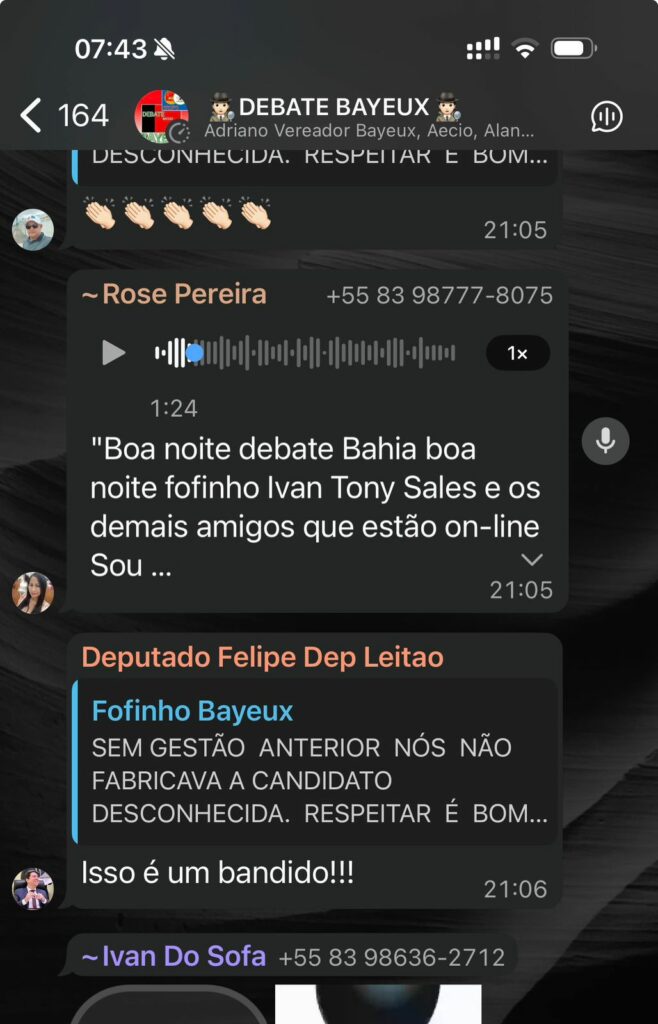Jump to quoted Fofinho Bayeux message
The height and width of the screenshot is (1024, 658).
[316, 761]
